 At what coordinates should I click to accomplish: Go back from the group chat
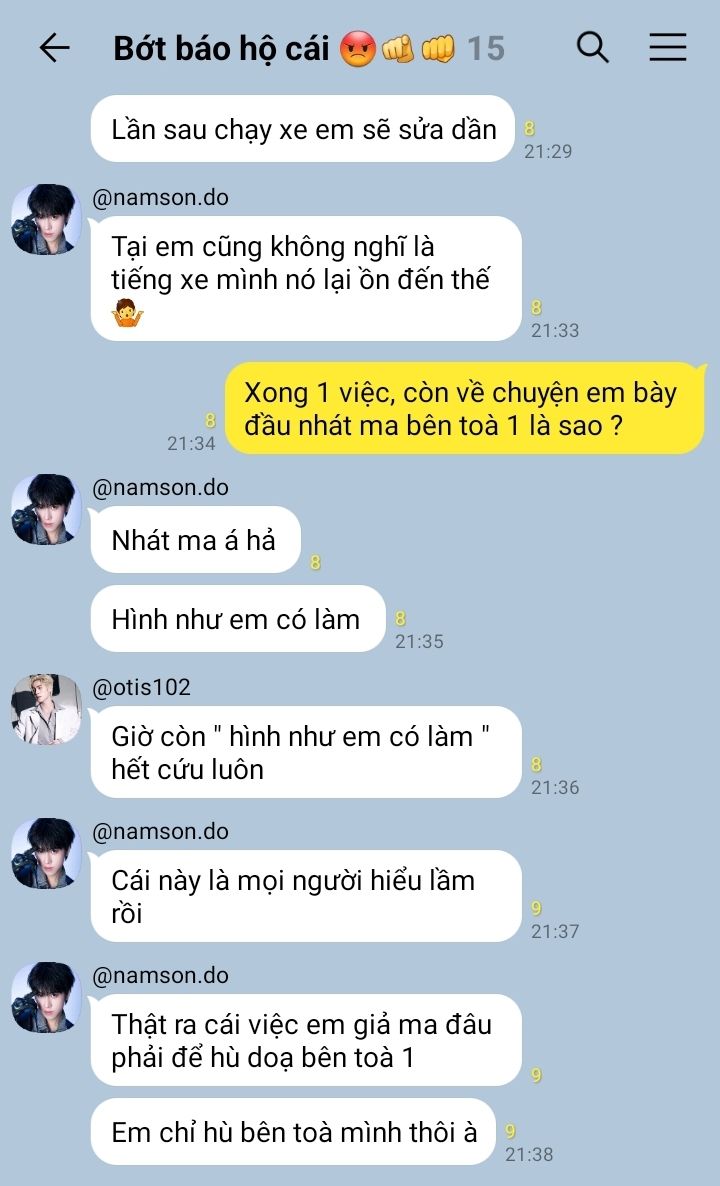tap(54, 48)
